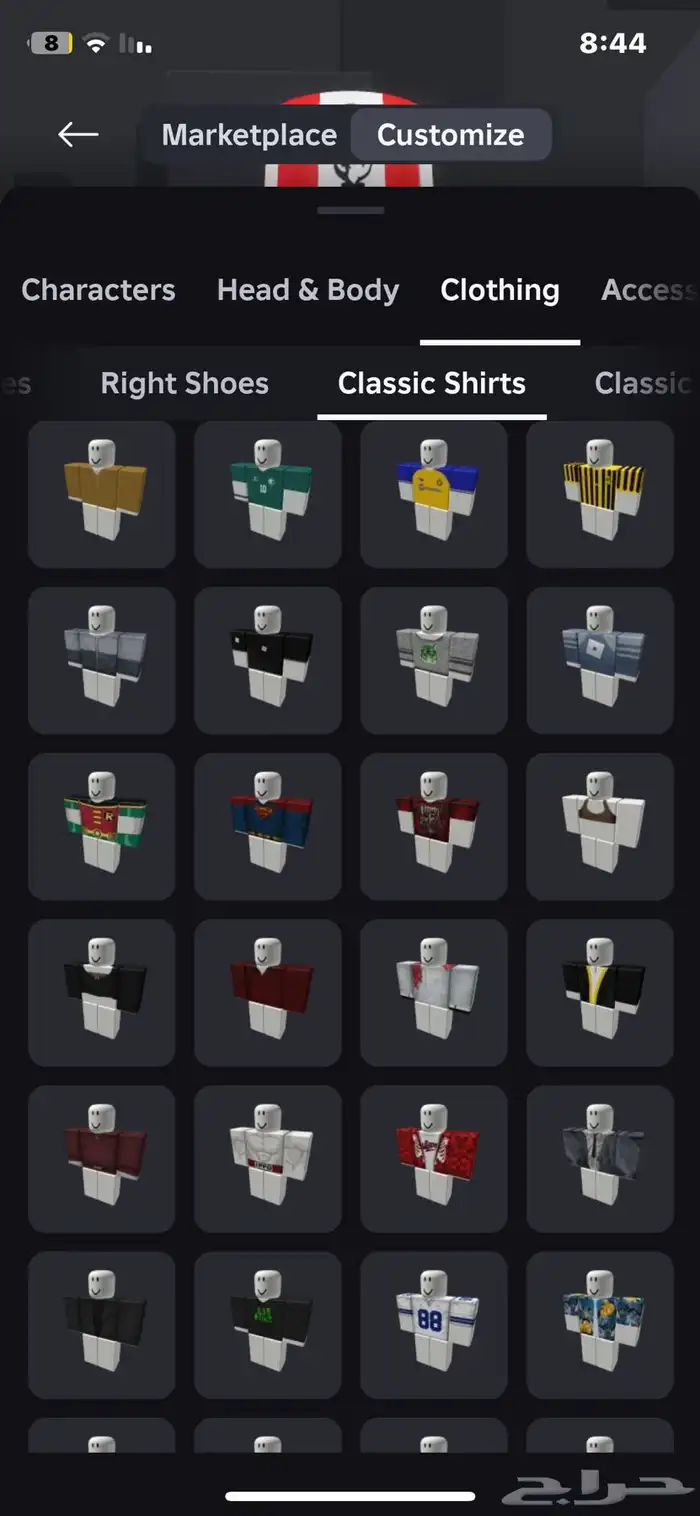Equip the yellow and black striped shirt

pyautogui.click(x=600, y=494)
